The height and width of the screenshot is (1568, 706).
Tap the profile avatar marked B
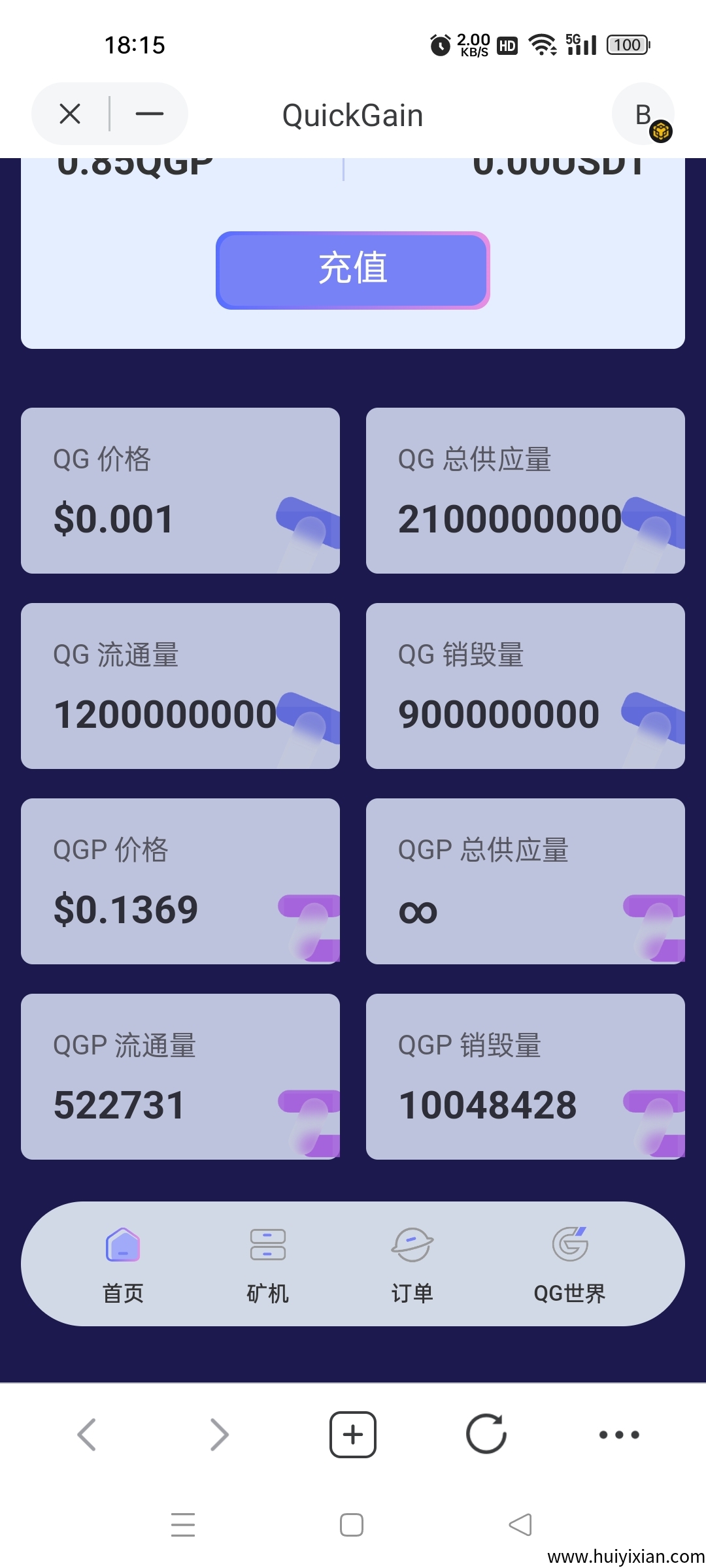pos(643,114)
